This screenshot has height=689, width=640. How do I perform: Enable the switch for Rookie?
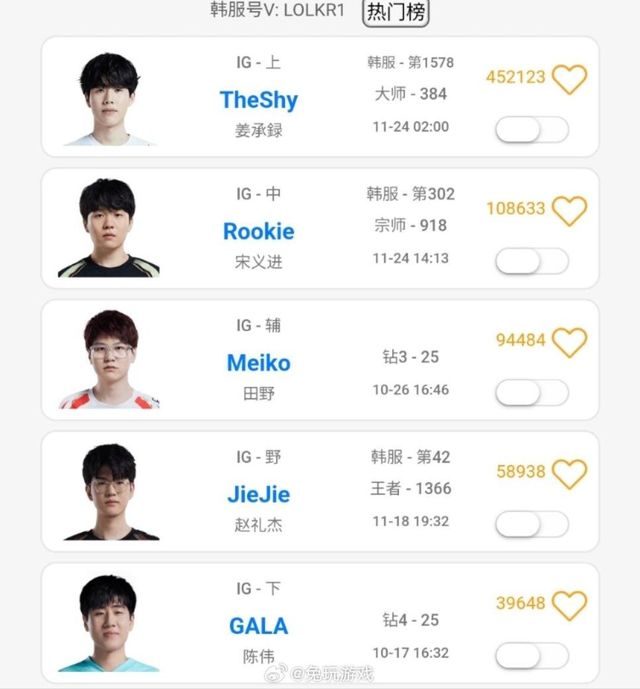531,261
